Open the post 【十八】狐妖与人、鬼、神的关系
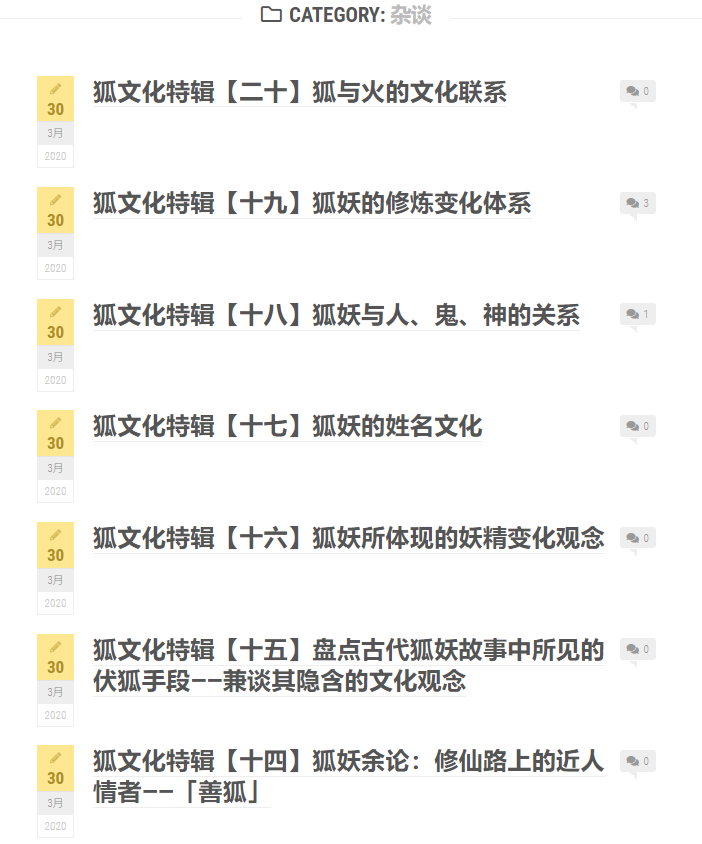The height and width of the screenshot is (844, 702). pyautogui.click(x=336, y=316)
